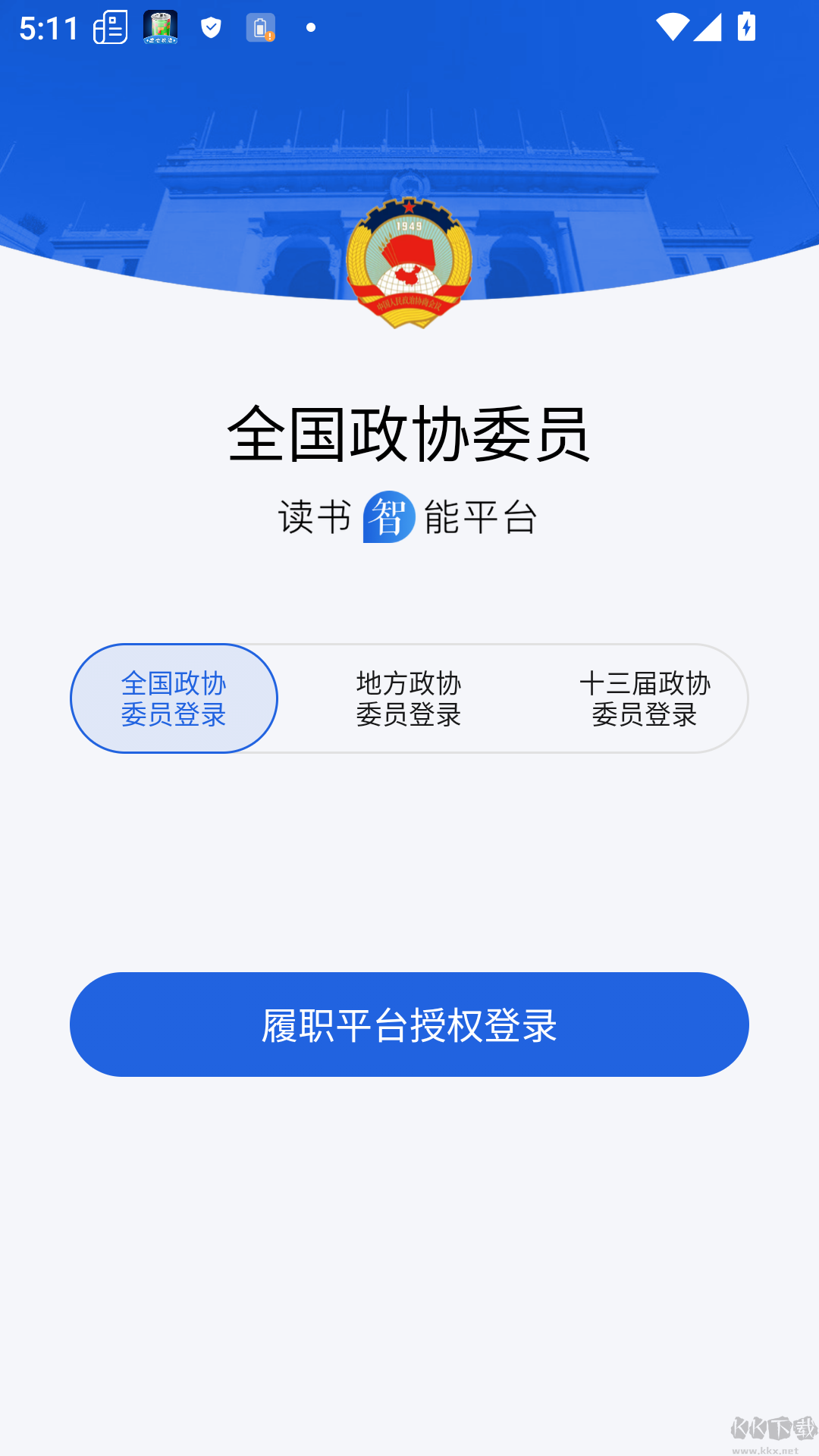Tap the battery warning icon in status bar
This screenshot has width=819, height=1456.
pos(262,29)
